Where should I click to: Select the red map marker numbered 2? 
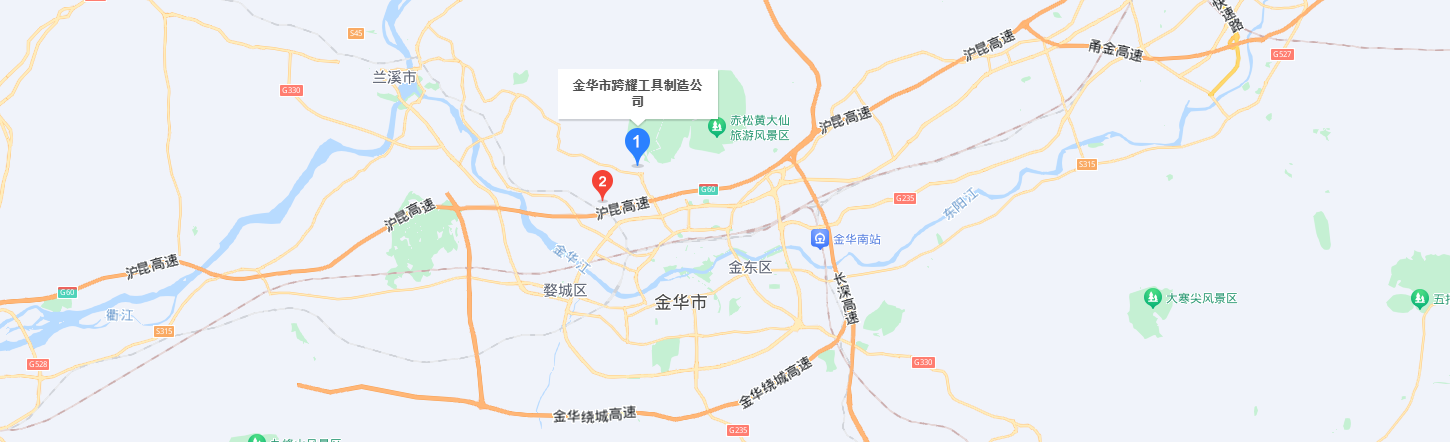[x=602, y=182]
